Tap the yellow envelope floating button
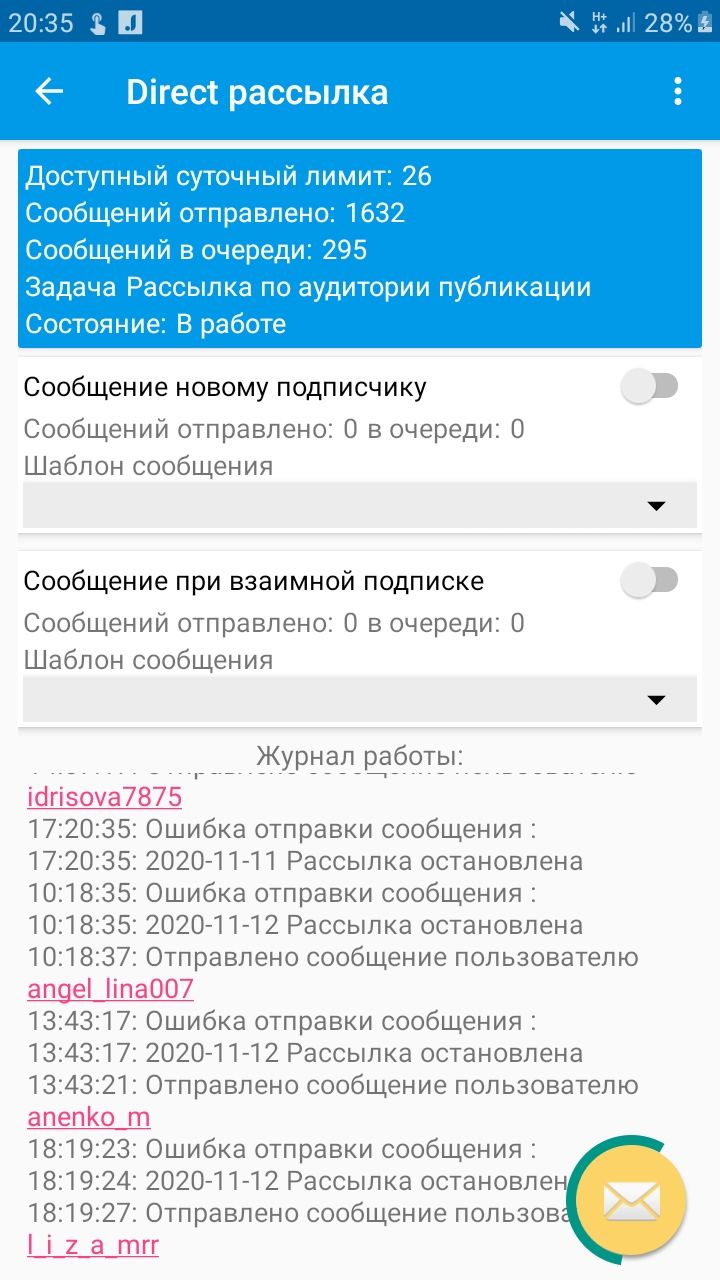 pos(631,1200)
